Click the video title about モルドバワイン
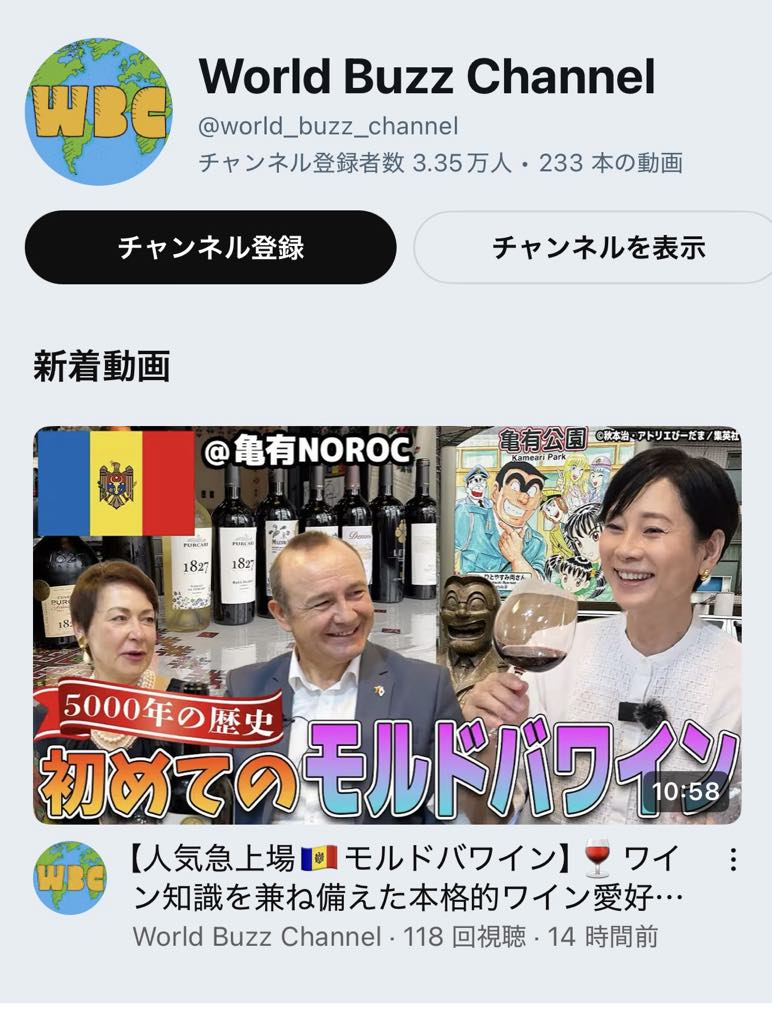Image resolution: width=772 pixels, height=1024 pixels. tap(400, 875)
